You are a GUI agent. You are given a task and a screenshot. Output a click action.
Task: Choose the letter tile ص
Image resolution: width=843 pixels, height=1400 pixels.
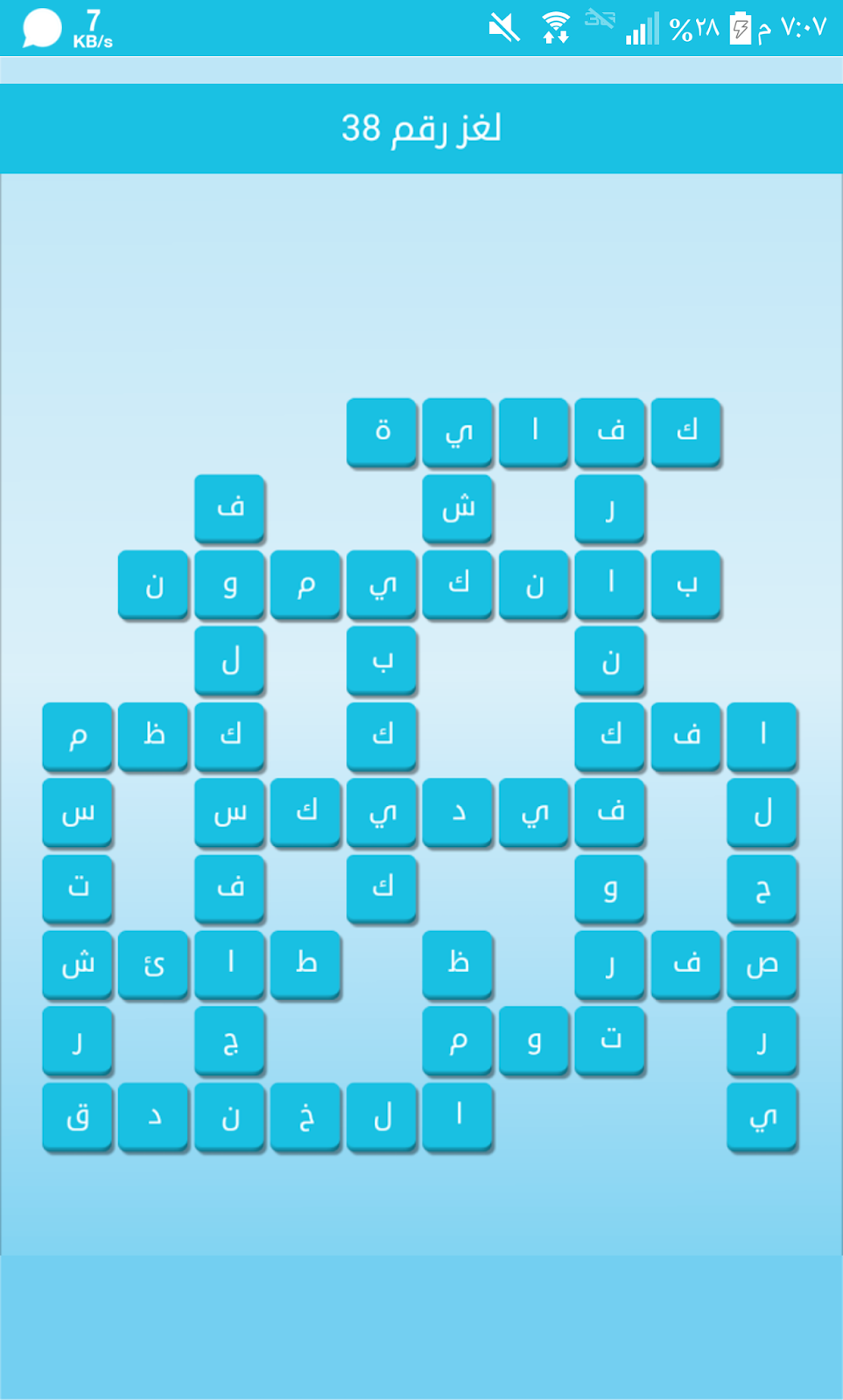tap(762, 964)
